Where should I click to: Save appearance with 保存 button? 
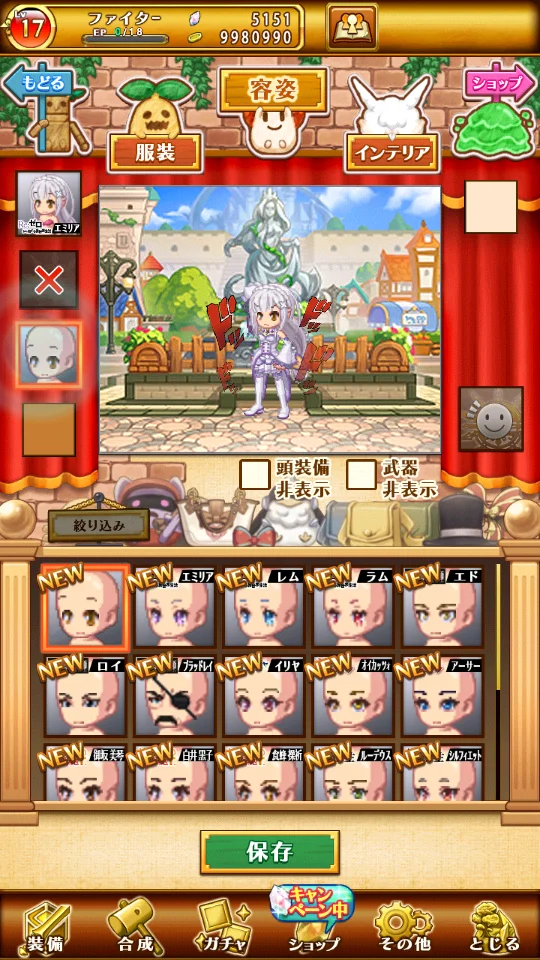(x=270, y=852)
